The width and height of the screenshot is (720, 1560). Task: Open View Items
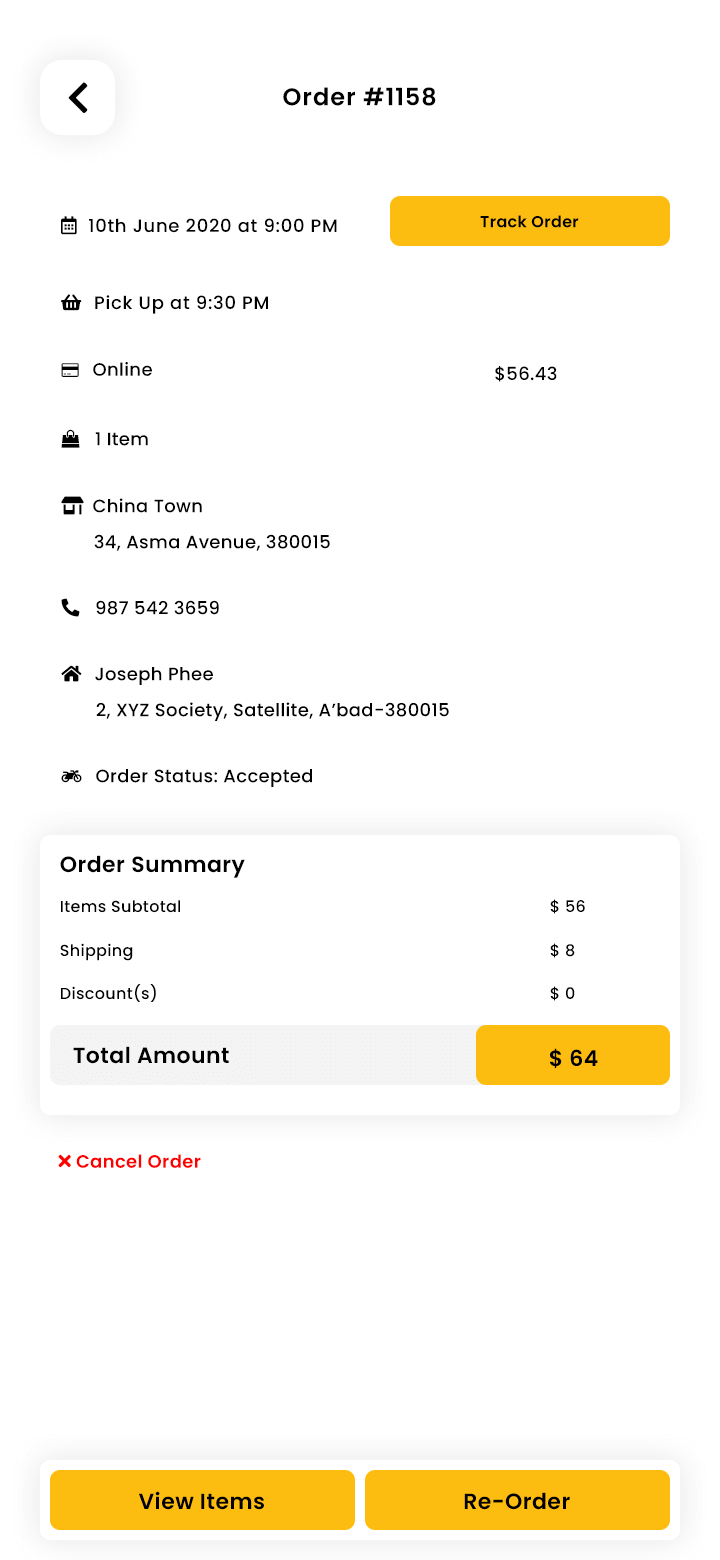point(202,1500)
